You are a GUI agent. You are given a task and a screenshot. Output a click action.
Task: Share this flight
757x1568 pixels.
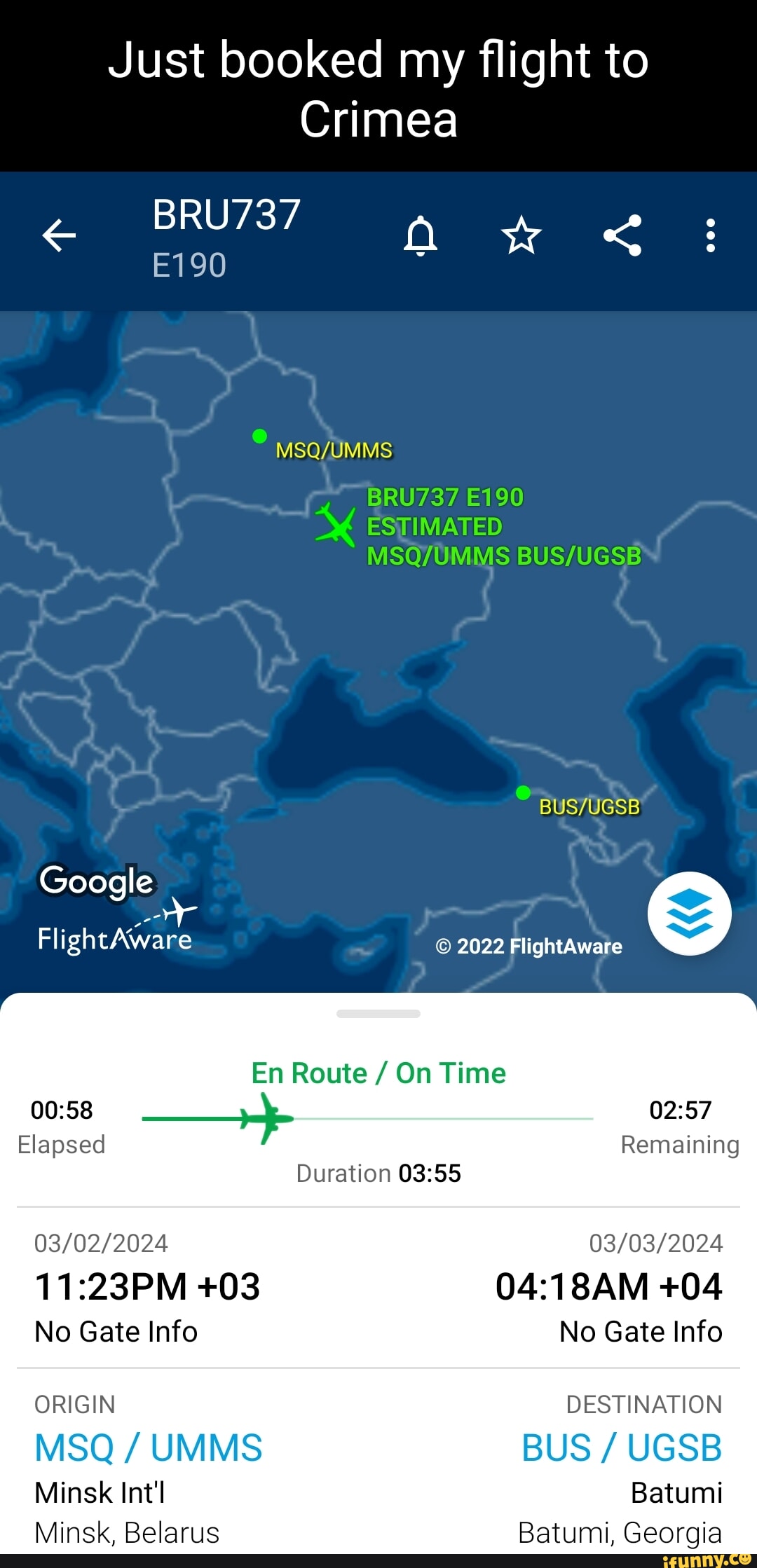(622, 235)
